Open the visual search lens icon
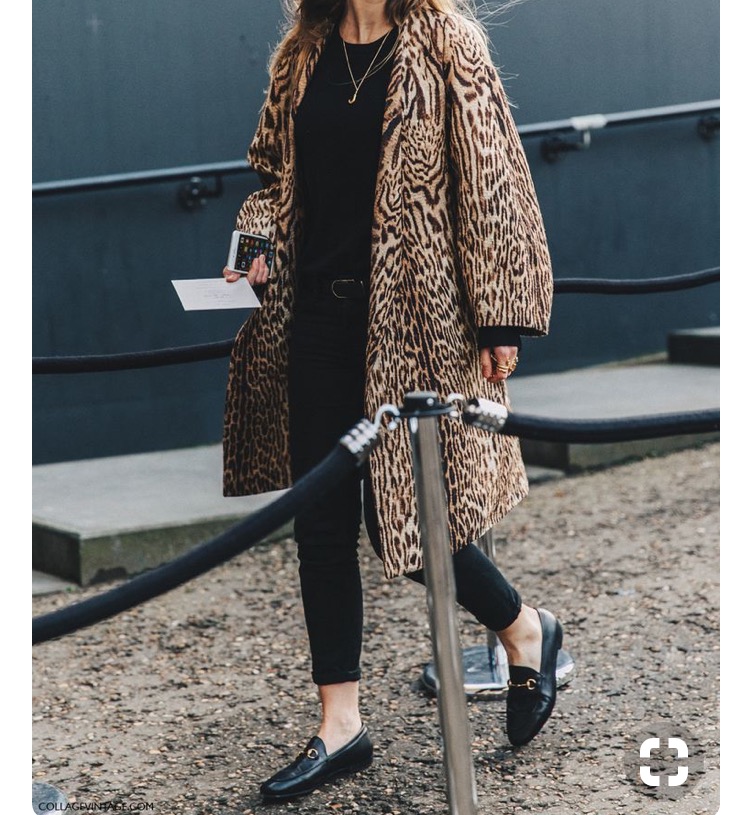The width and height of the screenshot is (750, 815). coord(664,762)
